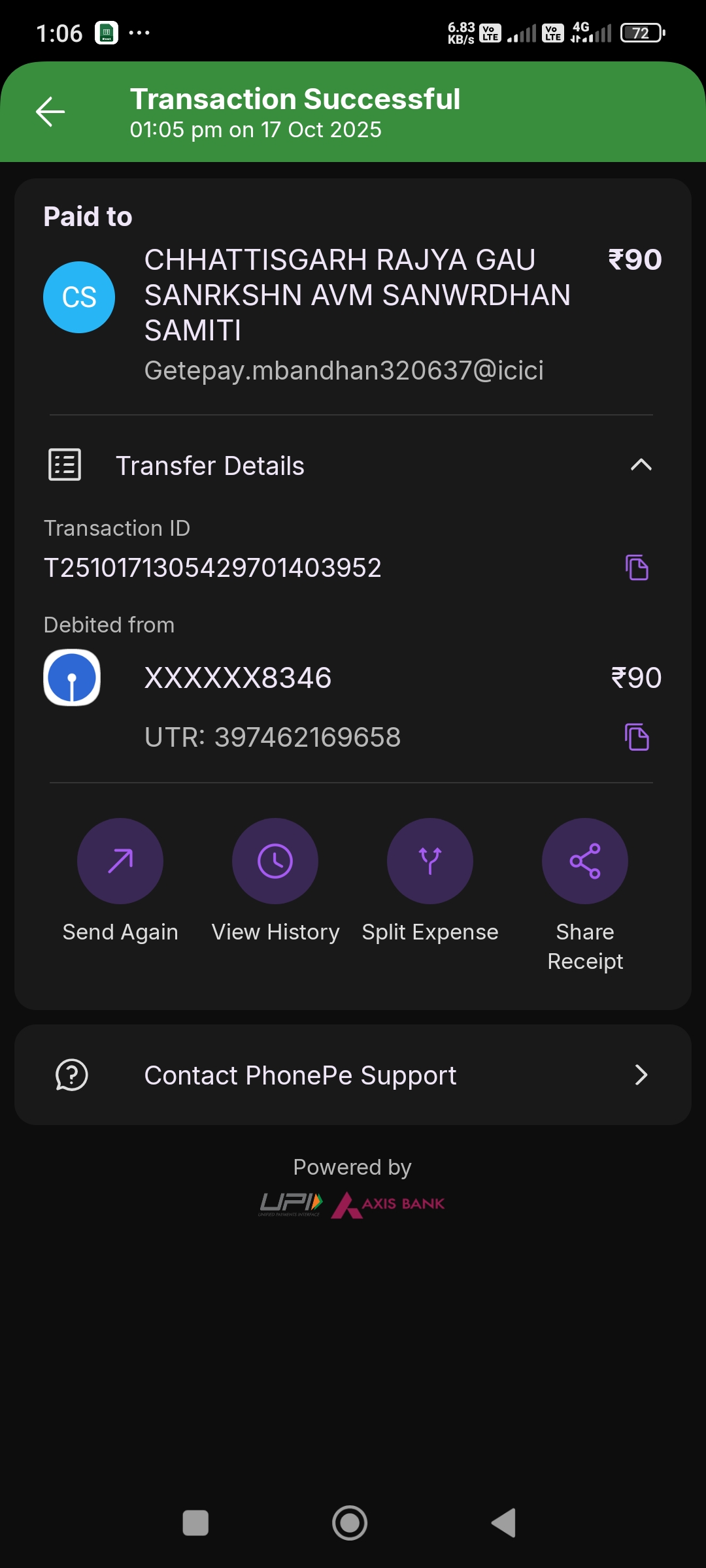Copy the UTR number
This screenshot has height=1568, width=706.
pos(637,737)
